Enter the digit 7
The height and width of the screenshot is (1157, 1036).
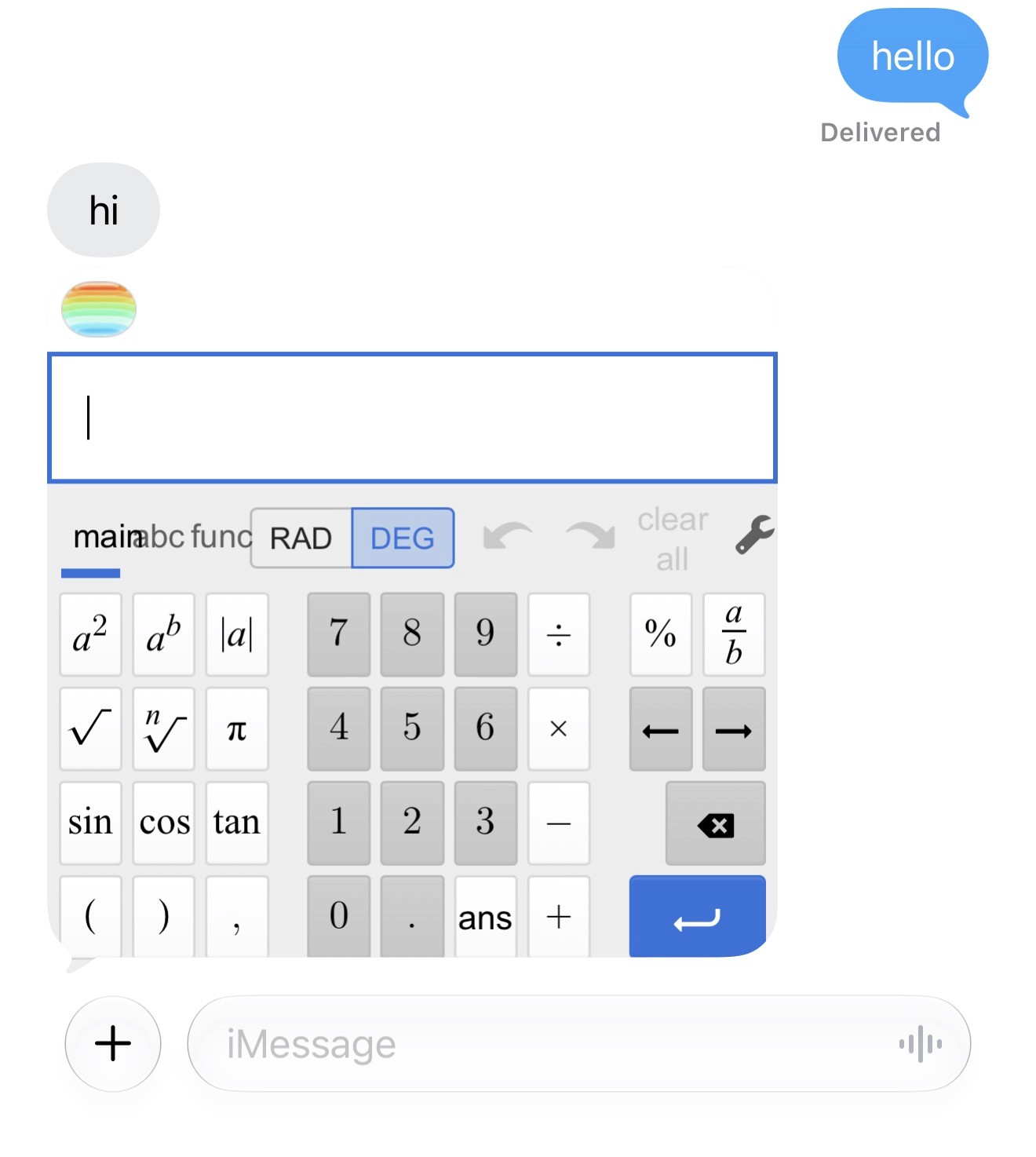point(338,634)
